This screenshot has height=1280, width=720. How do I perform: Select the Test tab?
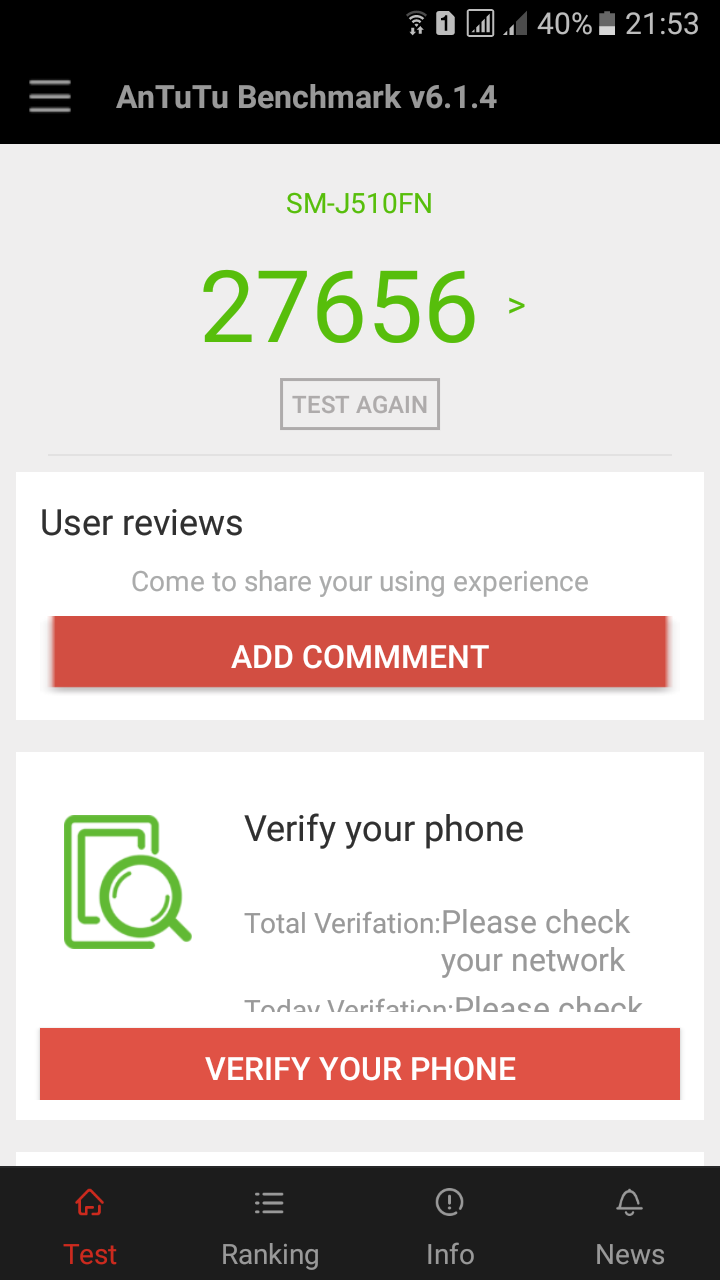[x=90, y=1227]
